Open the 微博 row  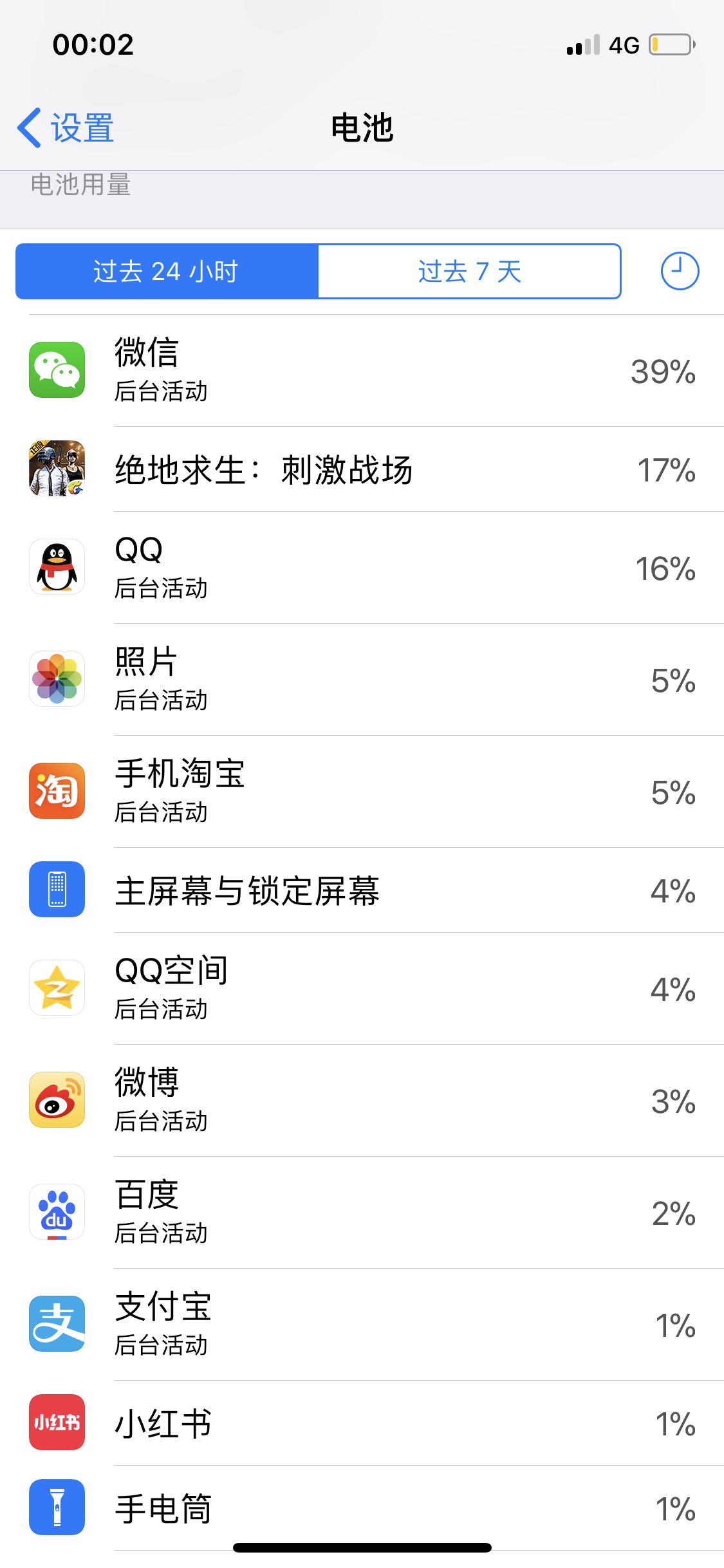(x=362, y=1101)
